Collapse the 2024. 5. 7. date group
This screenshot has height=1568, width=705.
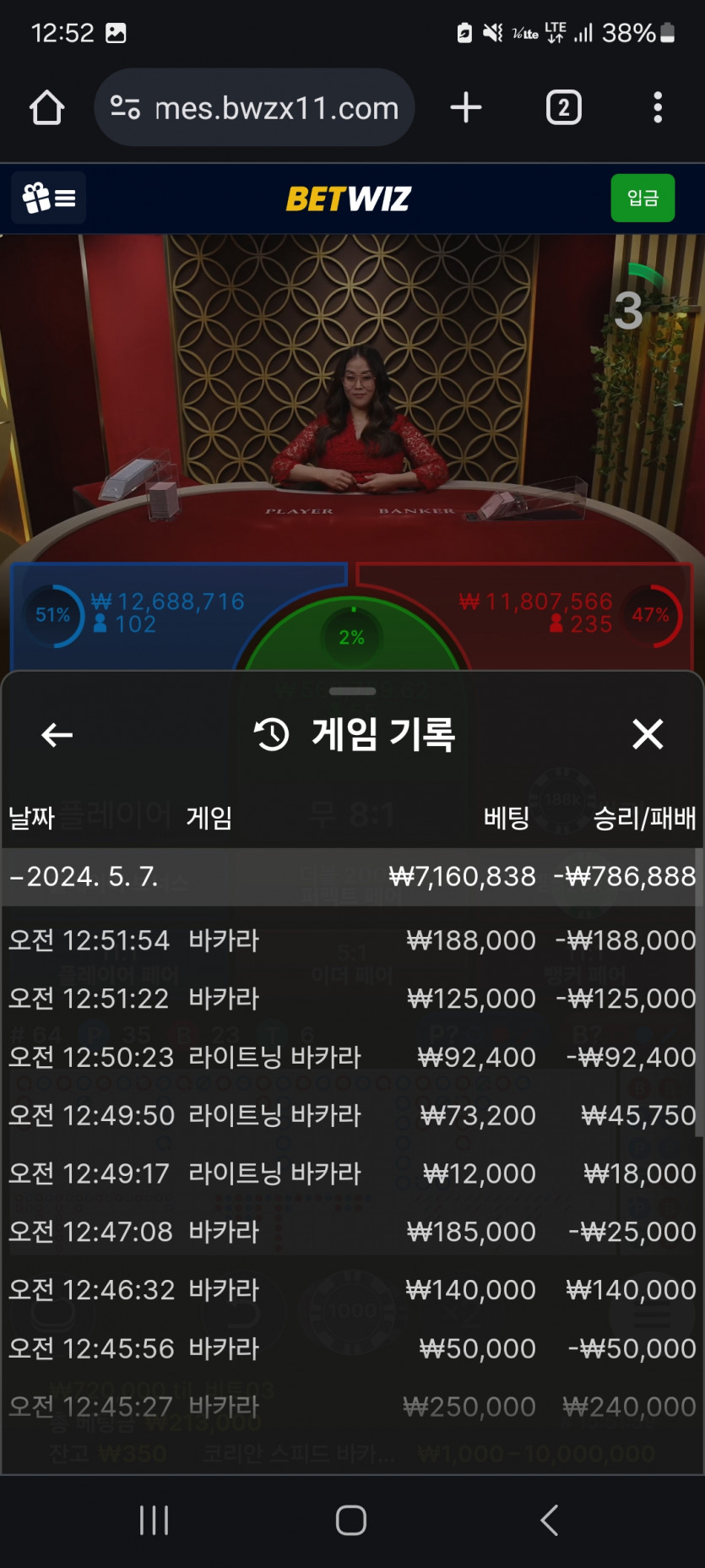tap(84, 877)
